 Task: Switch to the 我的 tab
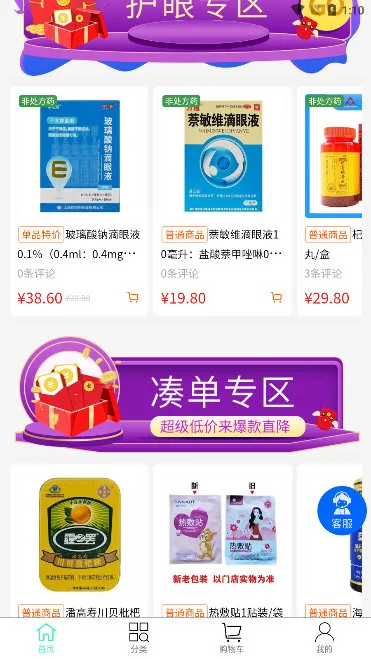pos(324,638)
